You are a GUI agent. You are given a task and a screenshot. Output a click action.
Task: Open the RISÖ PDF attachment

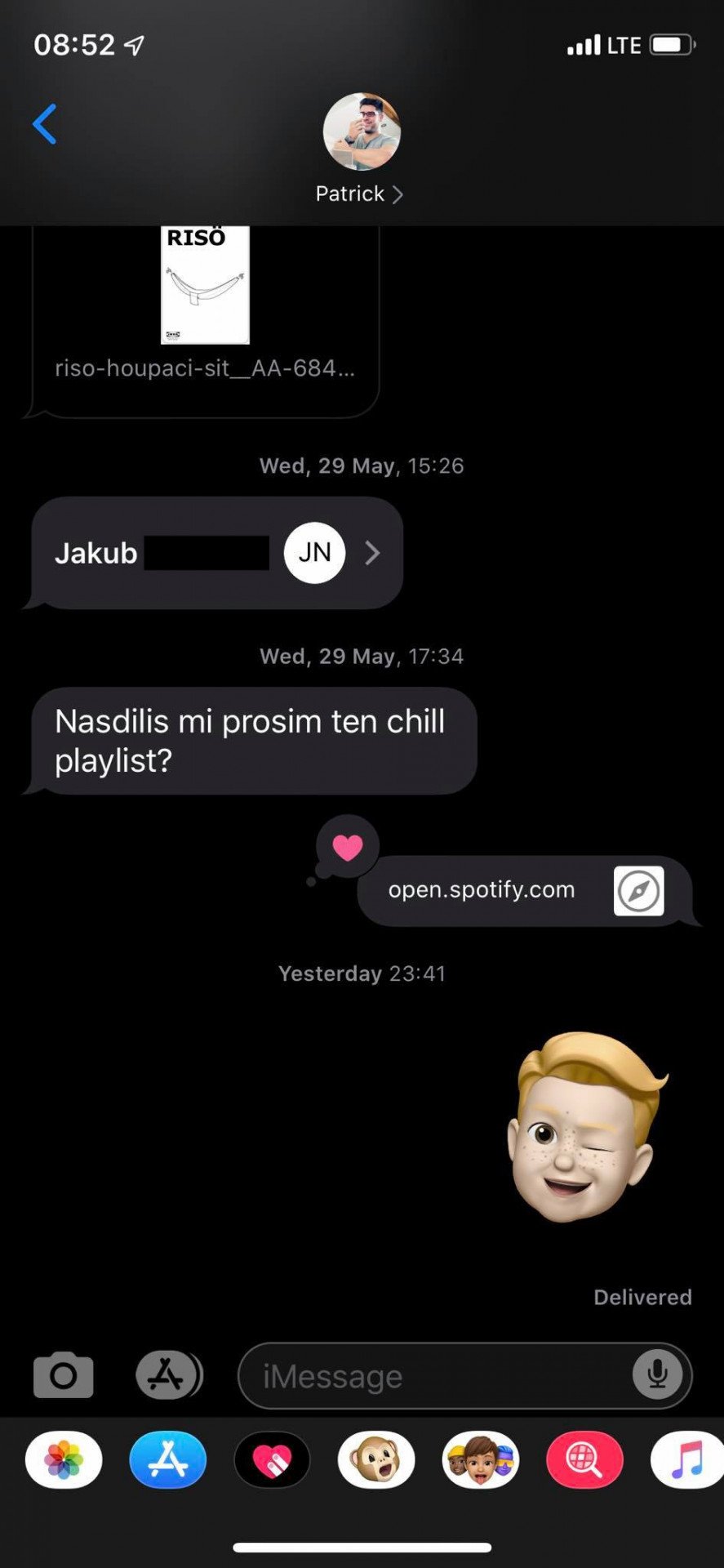point(205,320)
